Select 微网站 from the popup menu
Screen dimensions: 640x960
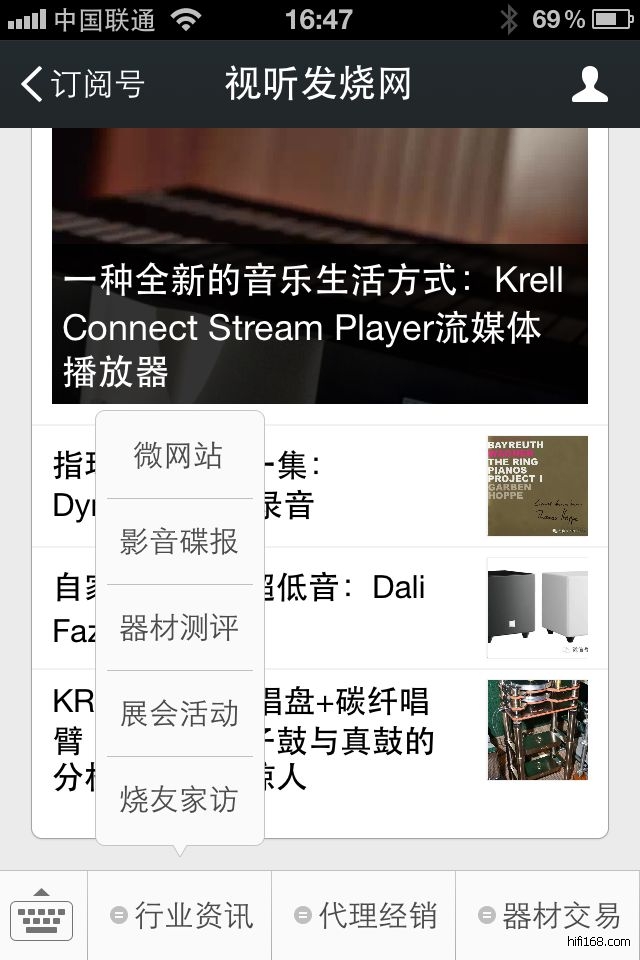(x=180, y=456)
